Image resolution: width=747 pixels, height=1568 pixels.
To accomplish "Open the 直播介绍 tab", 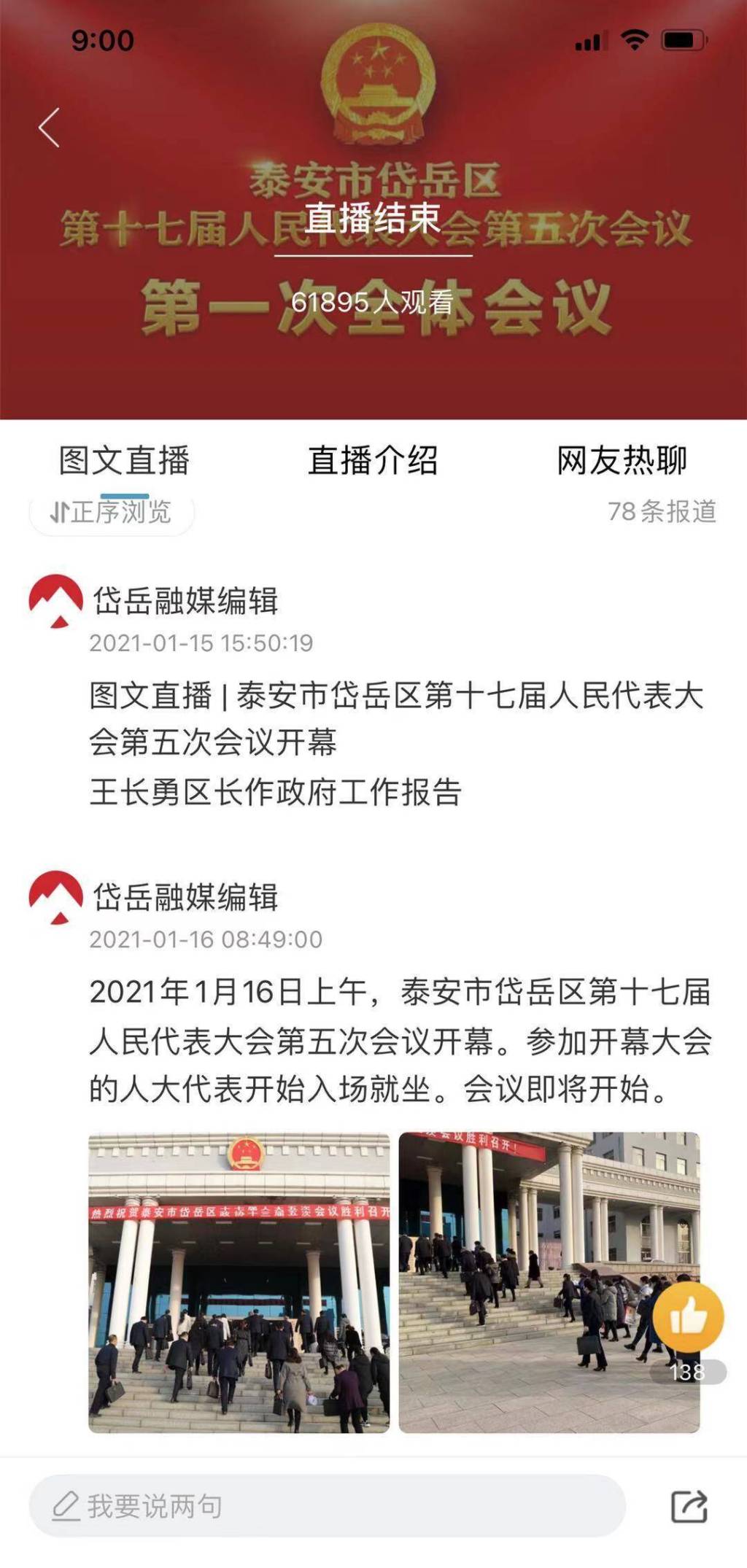I will tap(373, 461).
